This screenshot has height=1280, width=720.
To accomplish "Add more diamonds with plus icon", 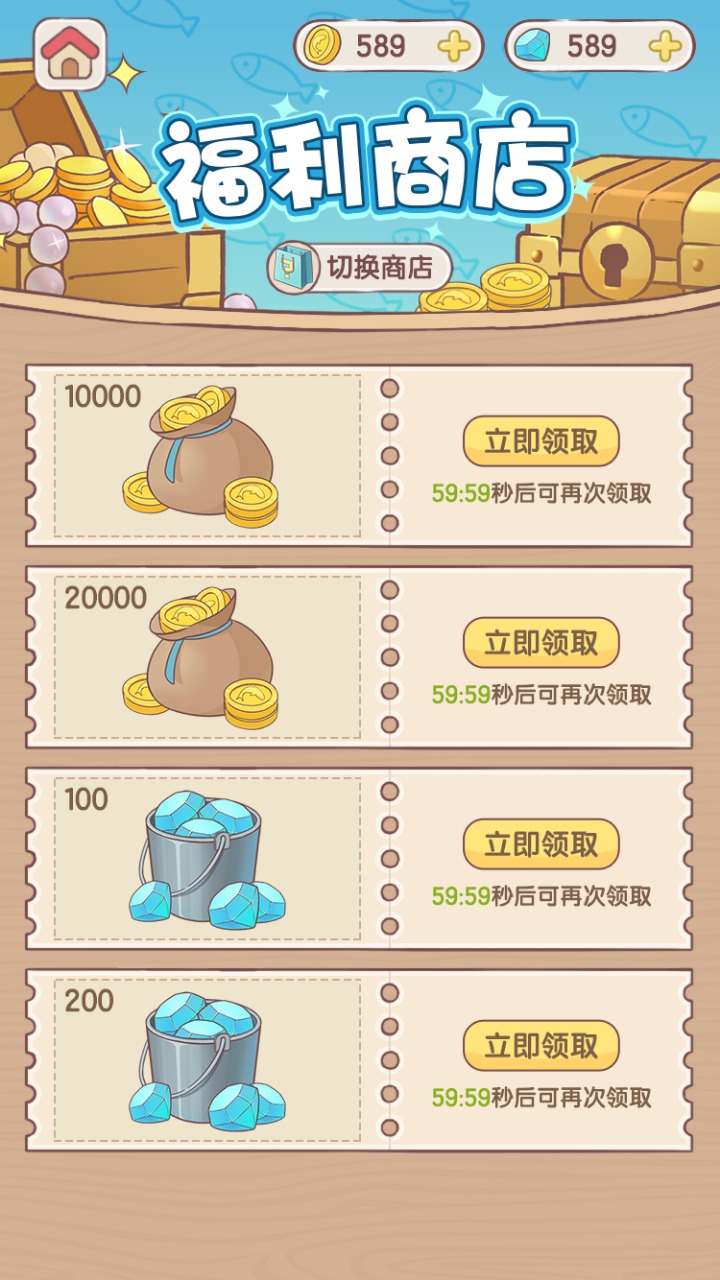I will [x=665, y=46].
